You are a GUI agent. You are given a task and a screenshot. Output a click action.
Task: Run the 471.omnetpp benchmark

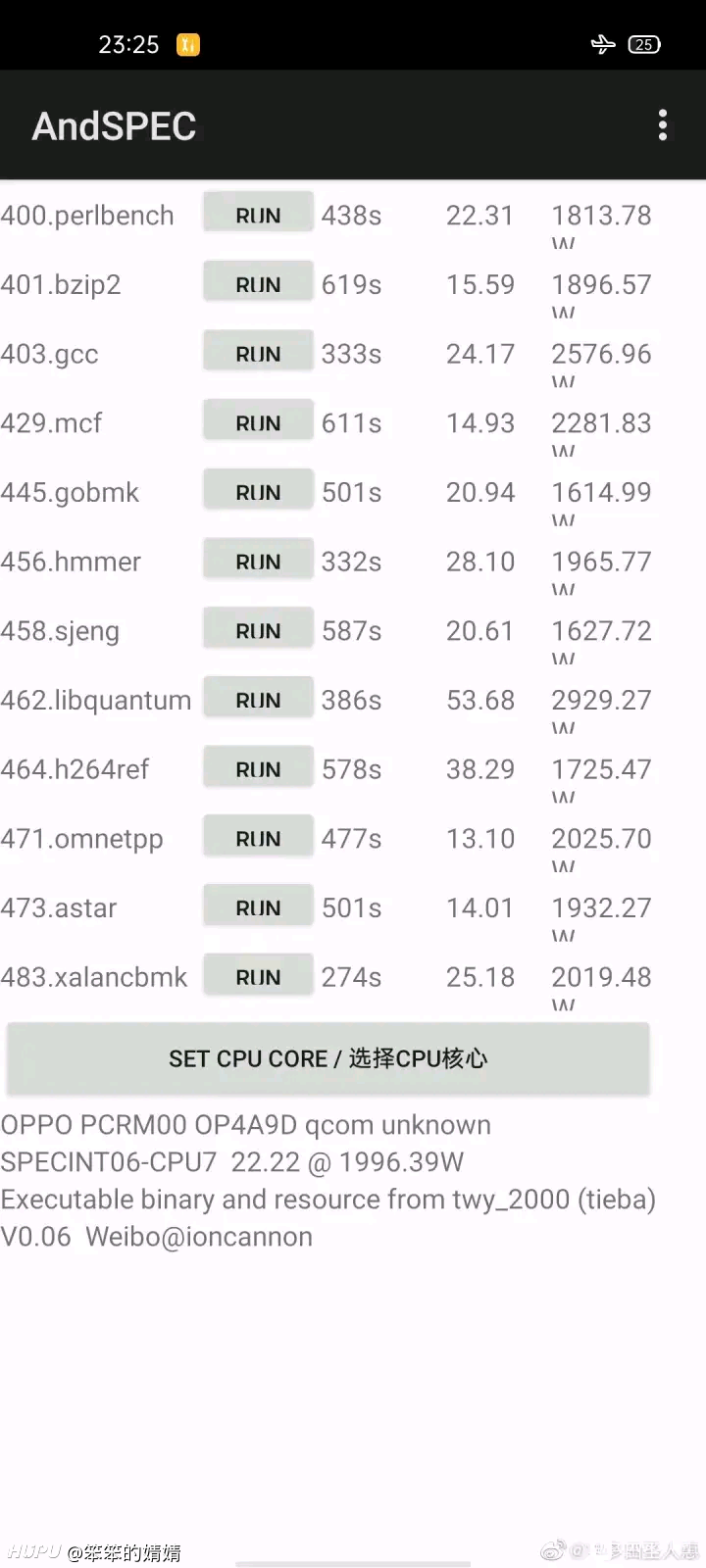(x=259, y=838)
